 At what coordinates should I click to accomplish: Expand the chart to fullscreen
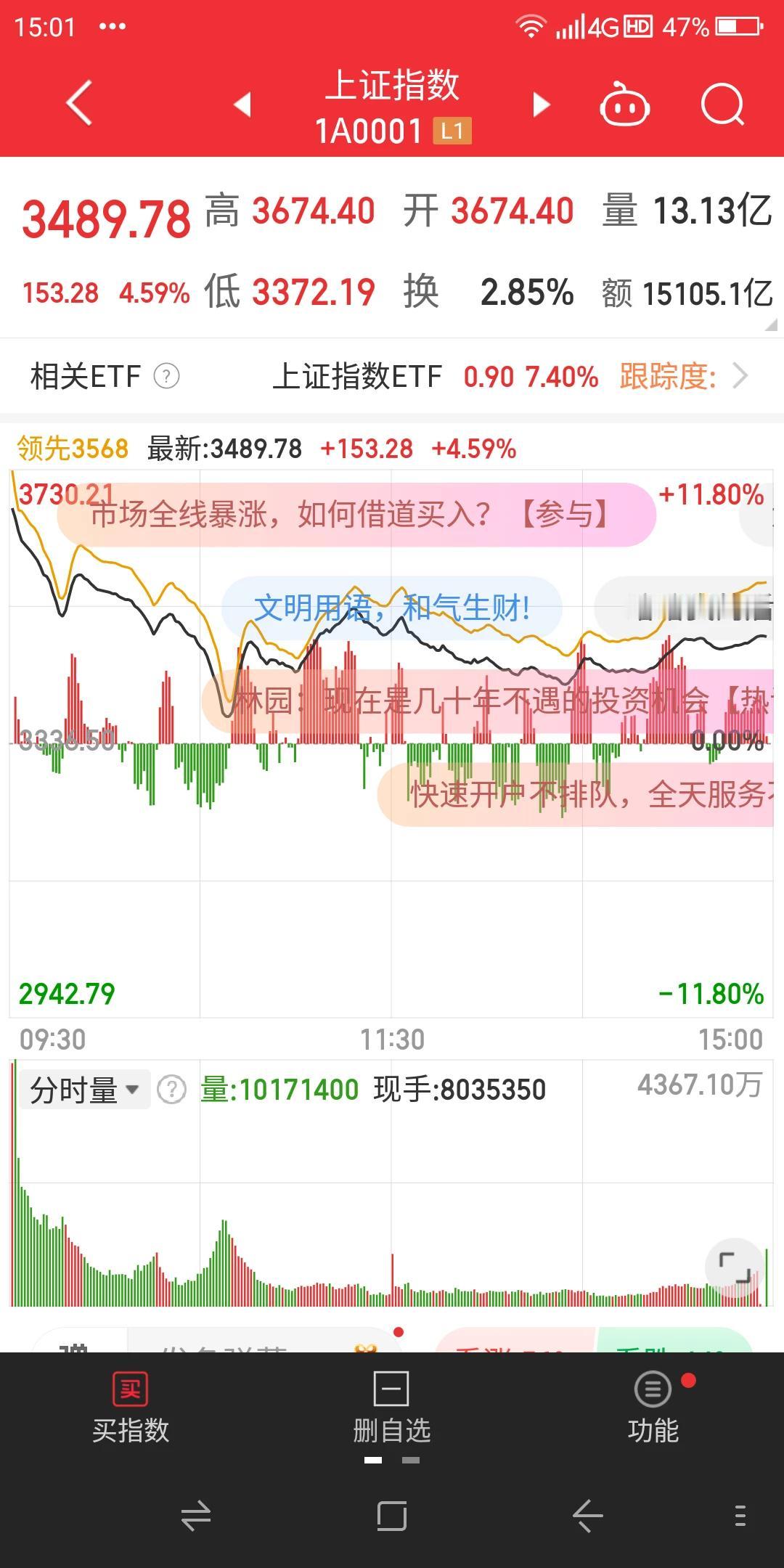(735, 1267)
